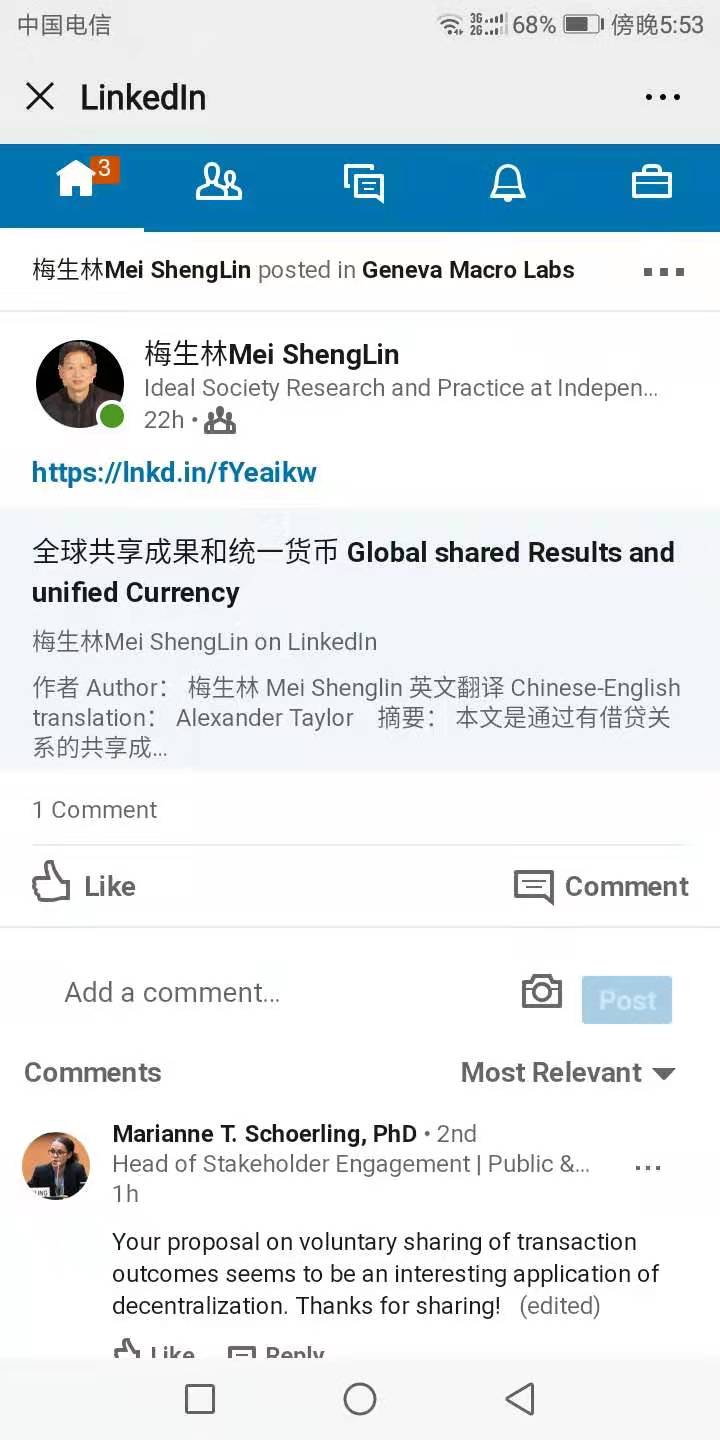The image size is (720, 1440).
Task: Open post options next to Geneva Macro Labs
Action: point(663,272)
